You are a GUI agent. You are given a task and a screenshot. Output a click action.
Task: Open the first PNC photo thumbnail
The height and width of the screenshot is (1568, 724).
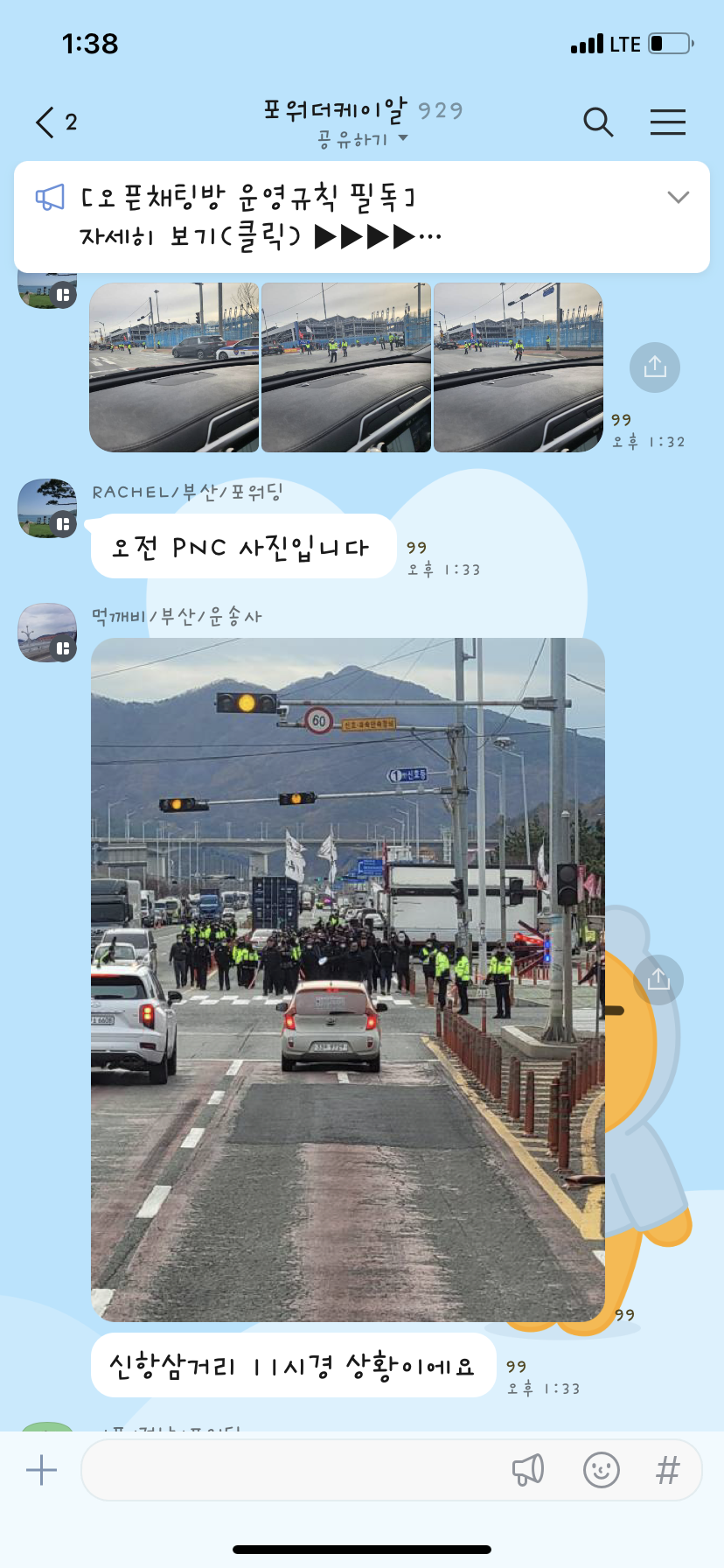point(174,367)
